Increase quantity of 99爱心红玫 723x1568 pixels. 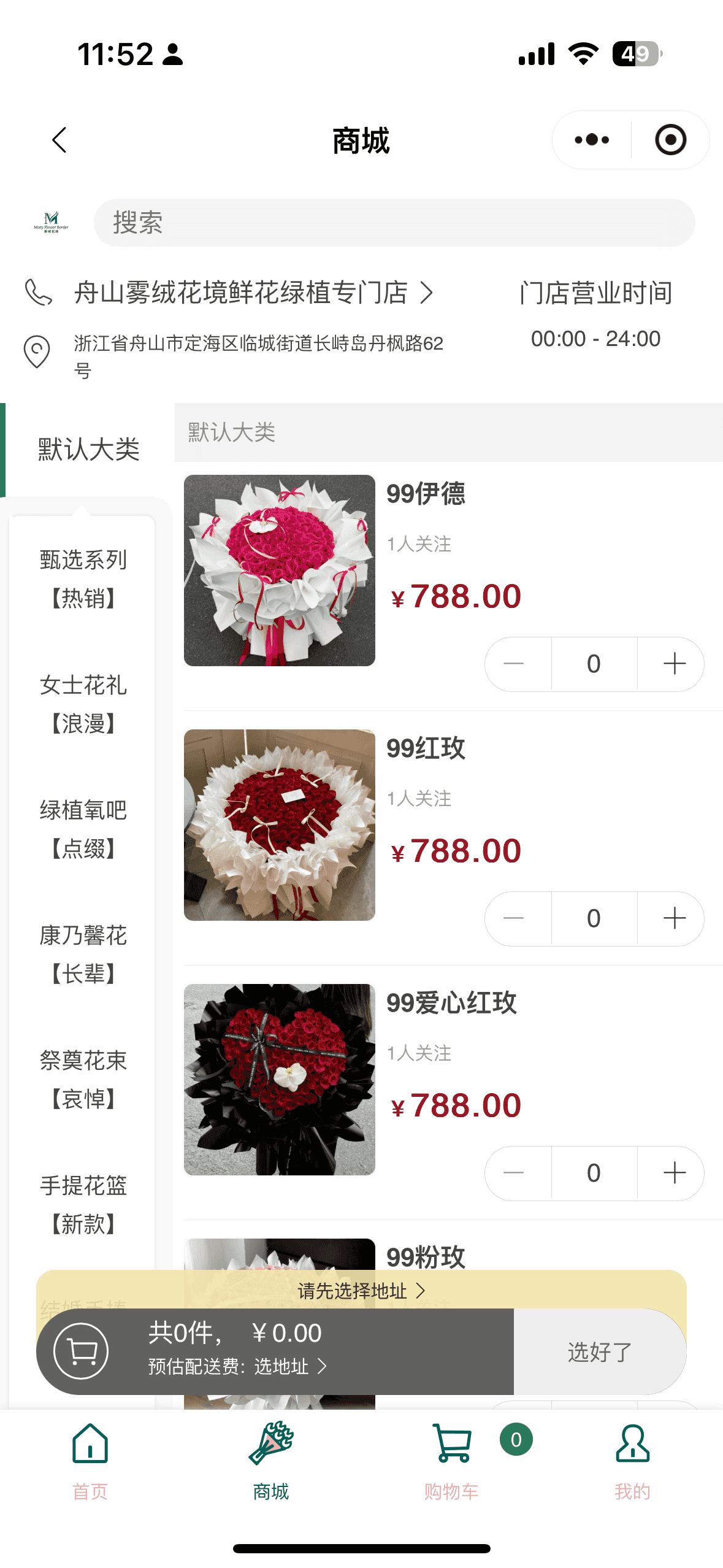[674, 1173]
